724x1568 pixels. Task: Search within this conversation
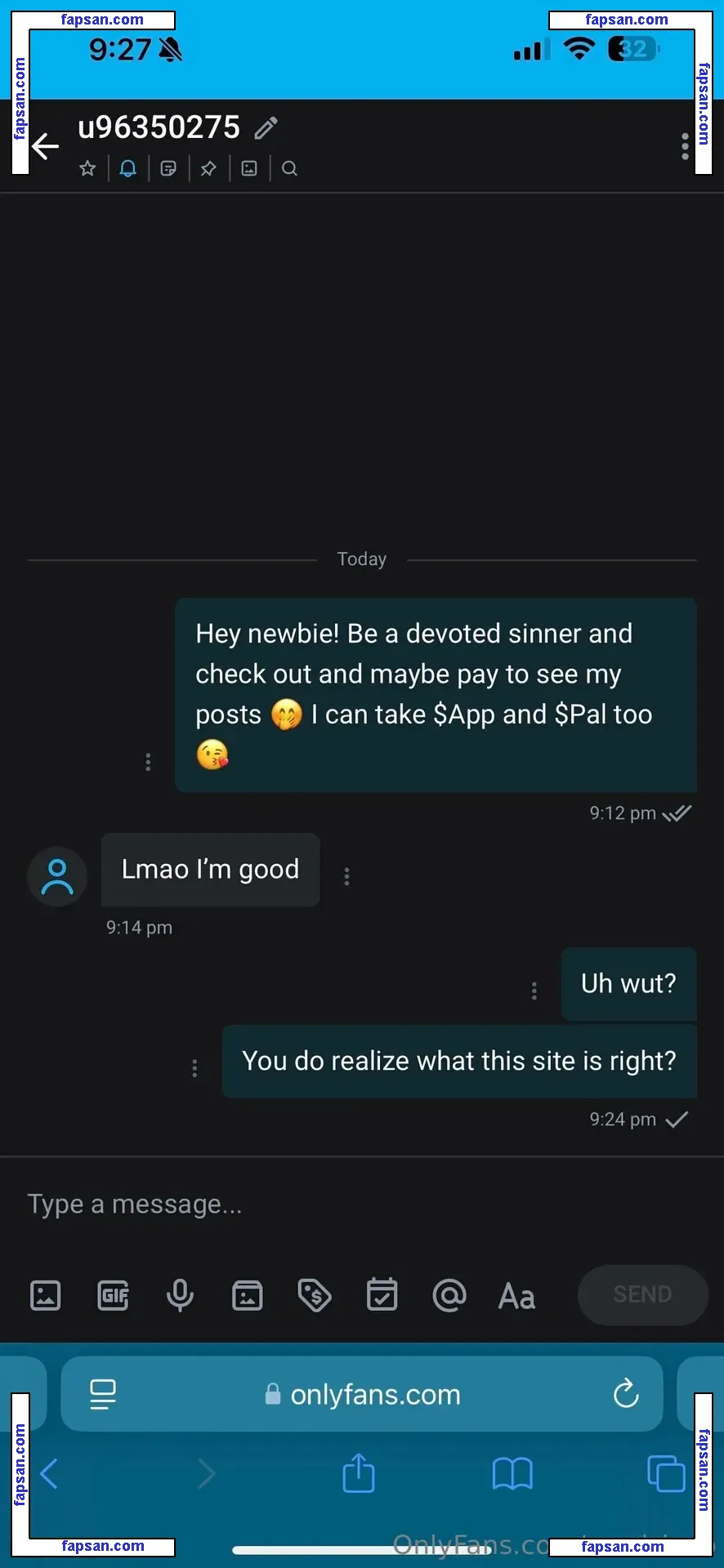tap(289, 169)
